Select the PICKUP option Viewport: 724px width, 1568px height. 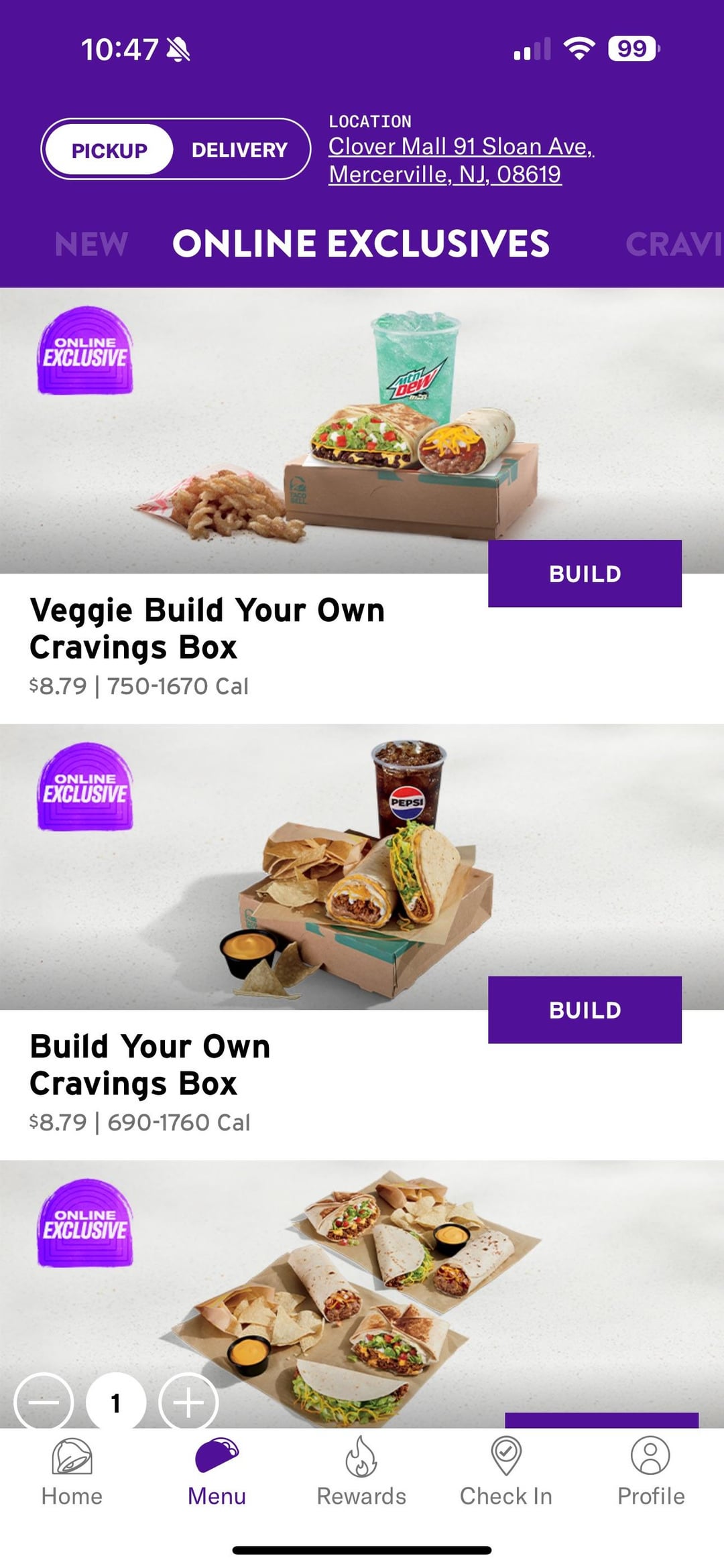[x=109, y=150]
